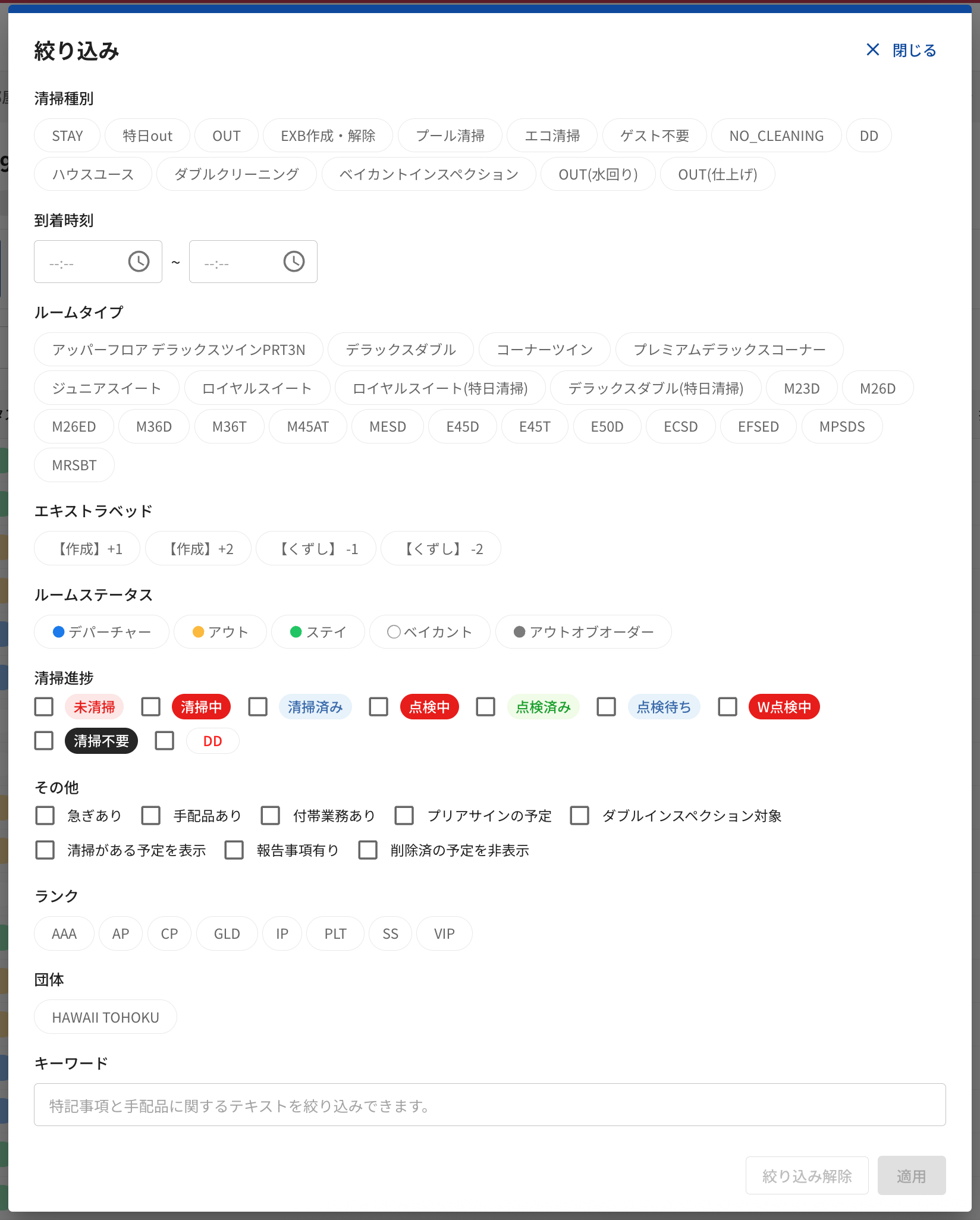Viewport: 980px width, 1220px height.
Task: Filter by デパーチャー room status
Action: point(102,631)
